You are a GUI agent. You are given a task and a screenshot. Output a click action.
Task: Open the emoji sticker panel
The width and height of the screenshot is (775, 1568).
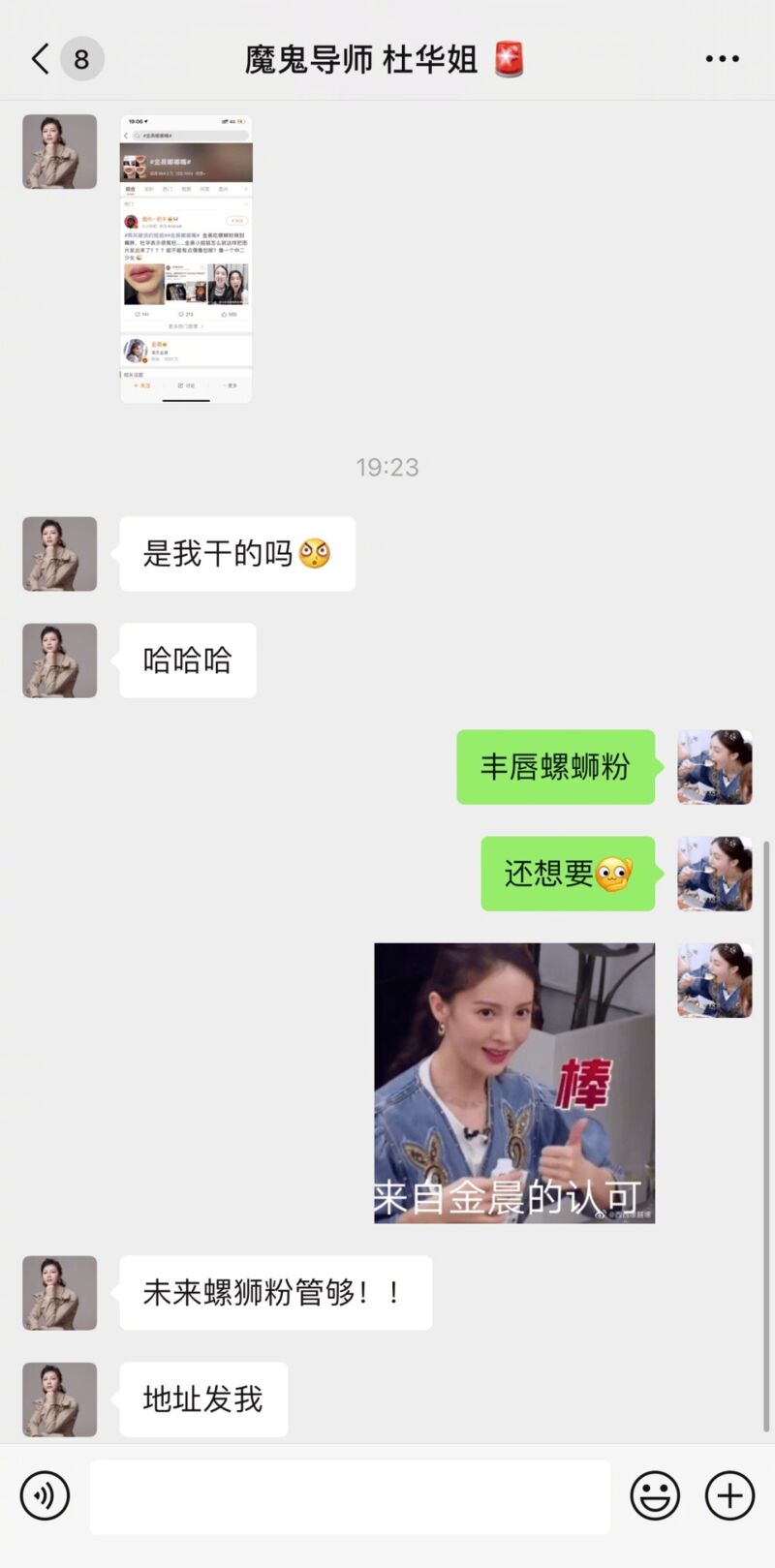pos(655,1495)
